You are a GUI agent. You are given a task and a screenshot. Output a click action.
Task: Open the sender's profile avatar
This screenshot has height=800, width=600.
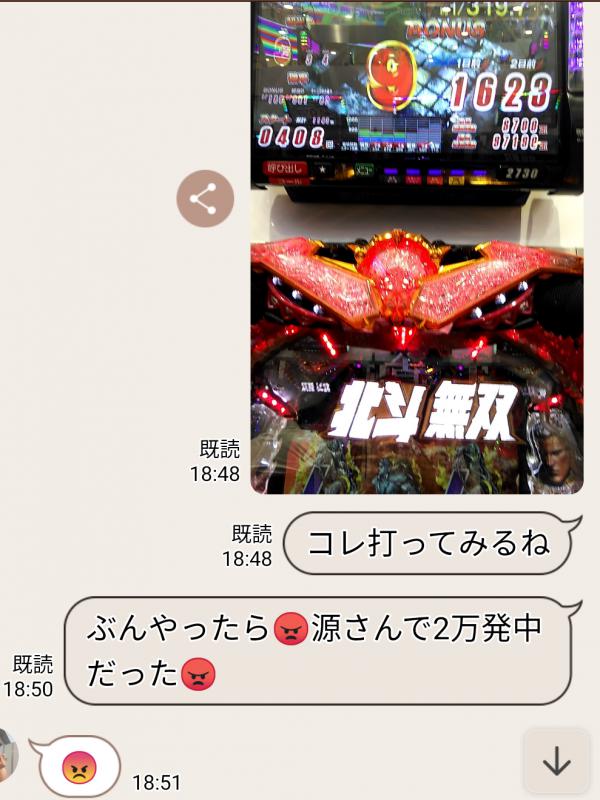(x=8, y=756)
